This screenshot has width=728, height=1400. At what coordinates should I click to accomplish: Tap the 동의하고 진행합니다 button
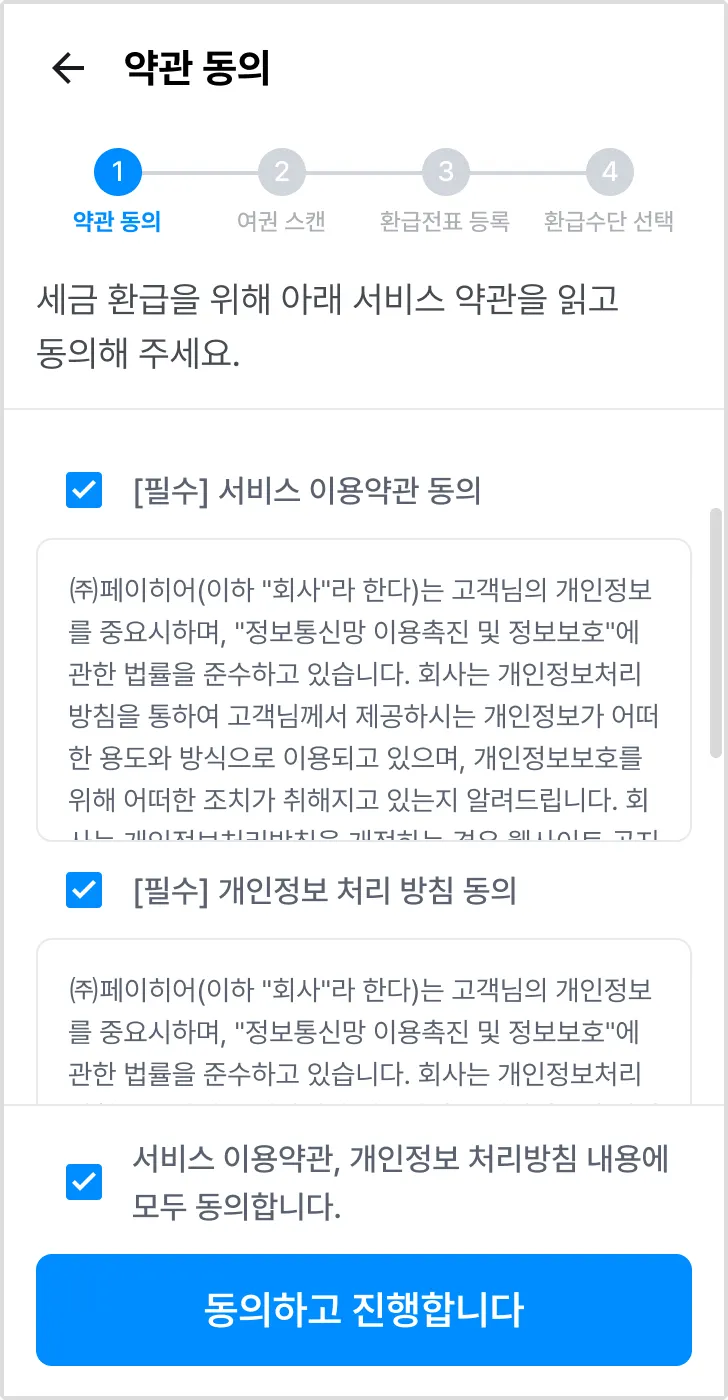coord(364,1309)
